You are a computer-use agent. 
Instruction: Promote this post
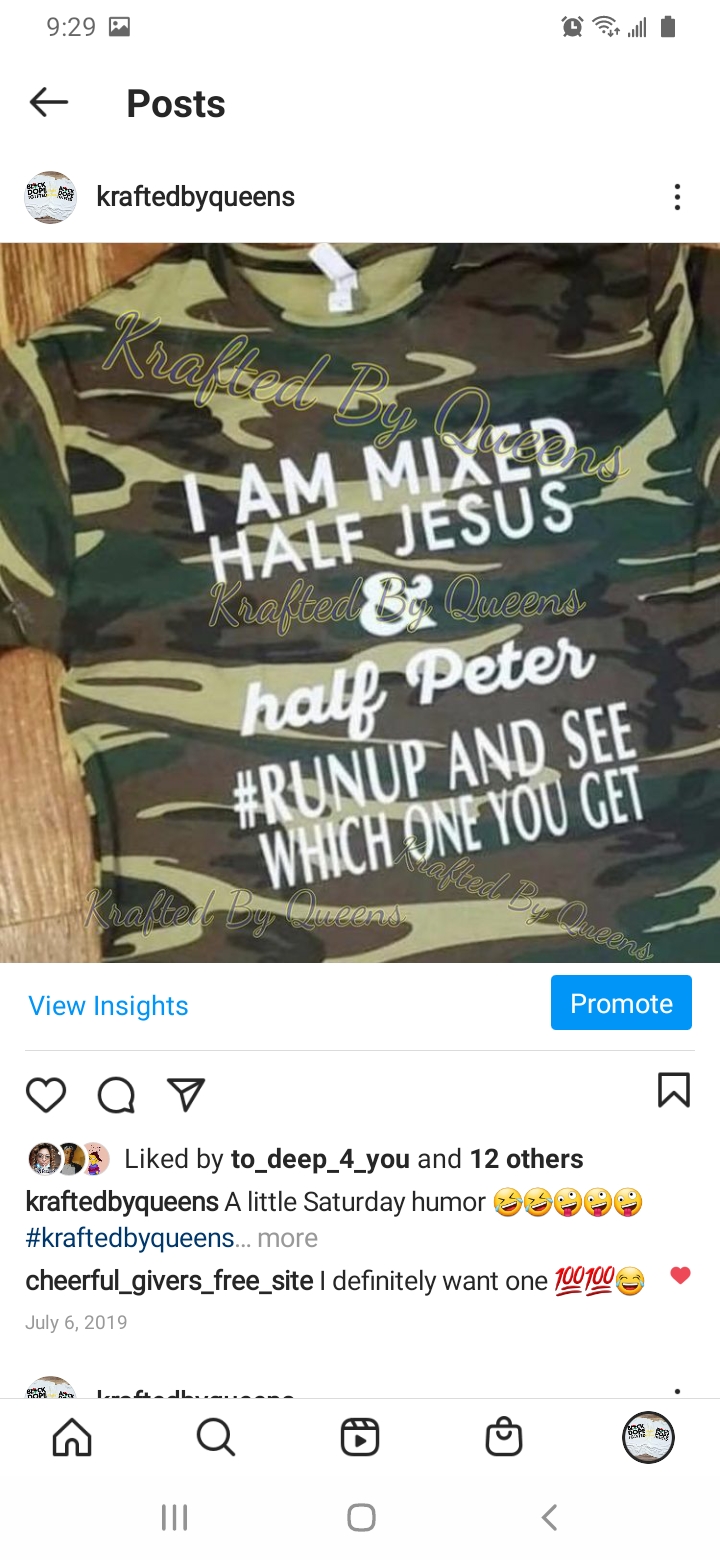click(x=621, y=1003)
